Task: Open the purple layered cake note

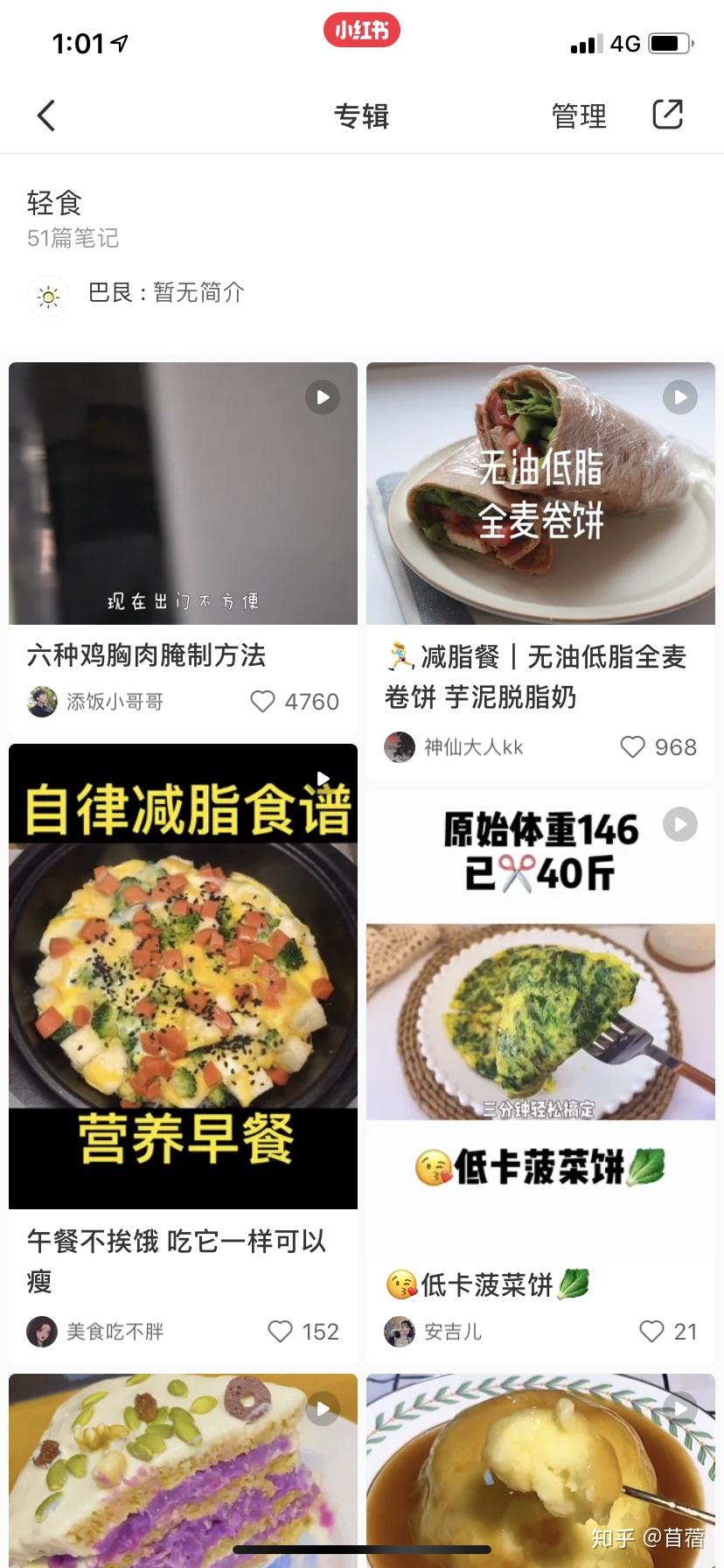Action: click(x=183, y=1470)
